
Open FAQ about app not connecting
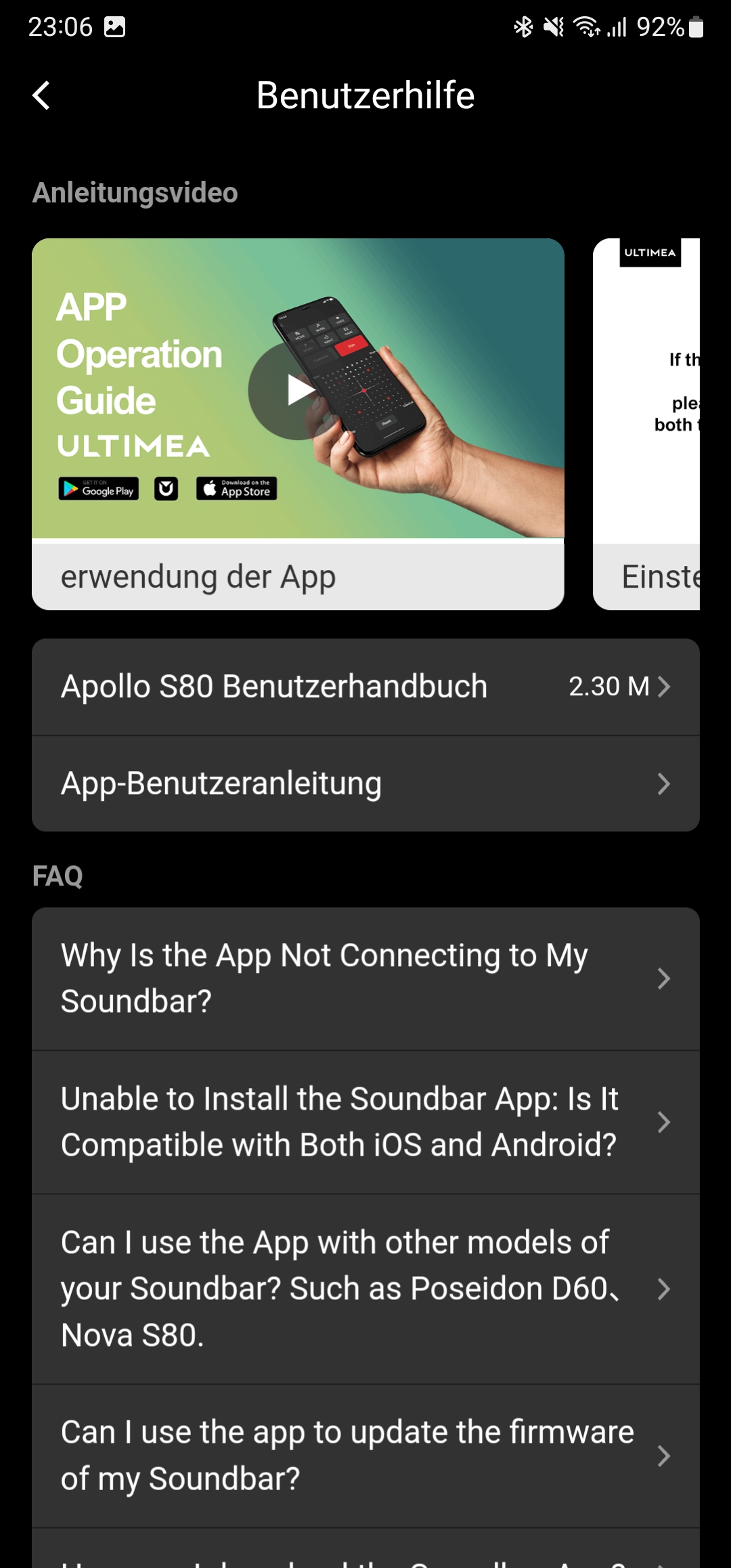[365, 978]
